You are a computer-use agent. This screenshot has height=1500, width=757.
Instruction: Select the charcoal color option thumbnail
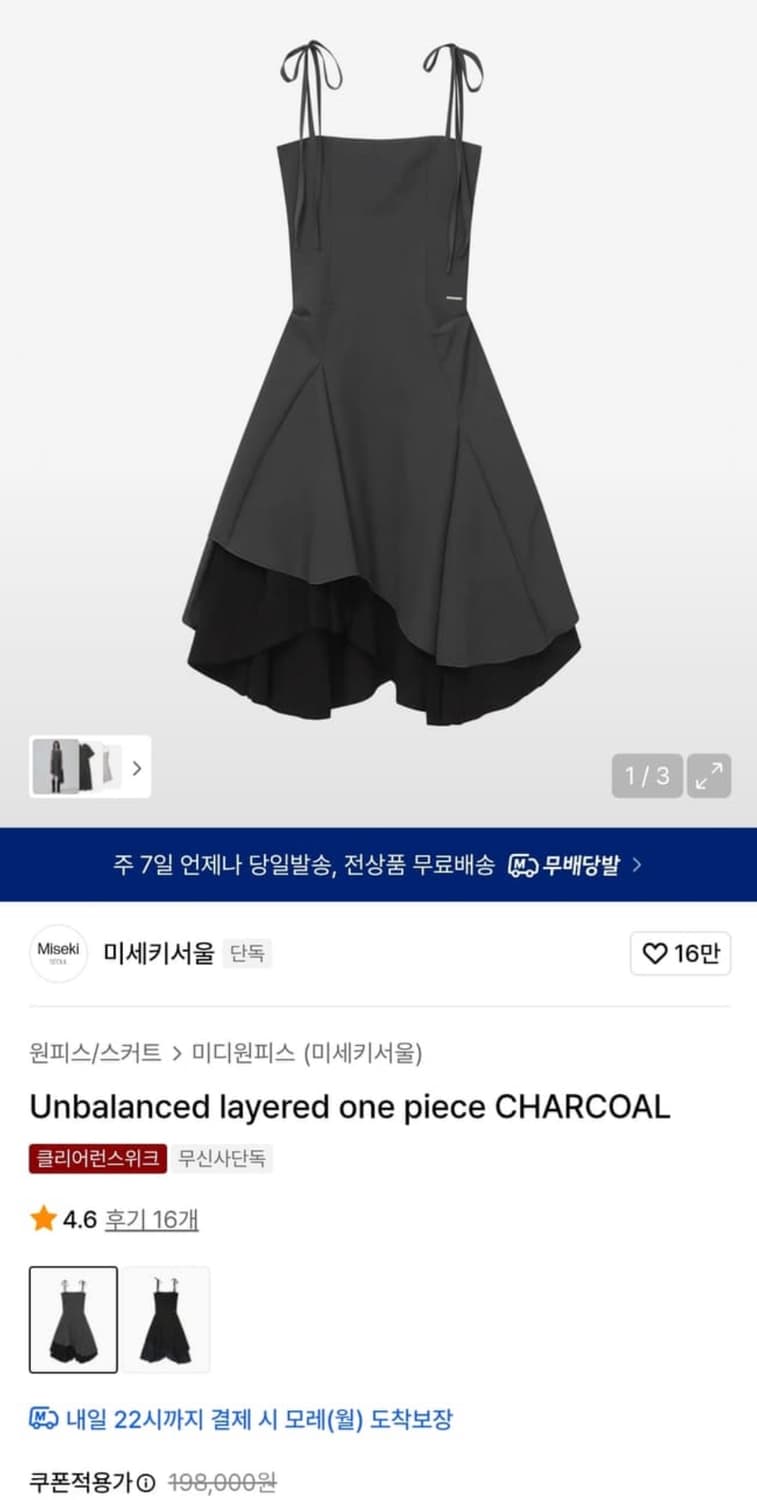click(72, 1319)
